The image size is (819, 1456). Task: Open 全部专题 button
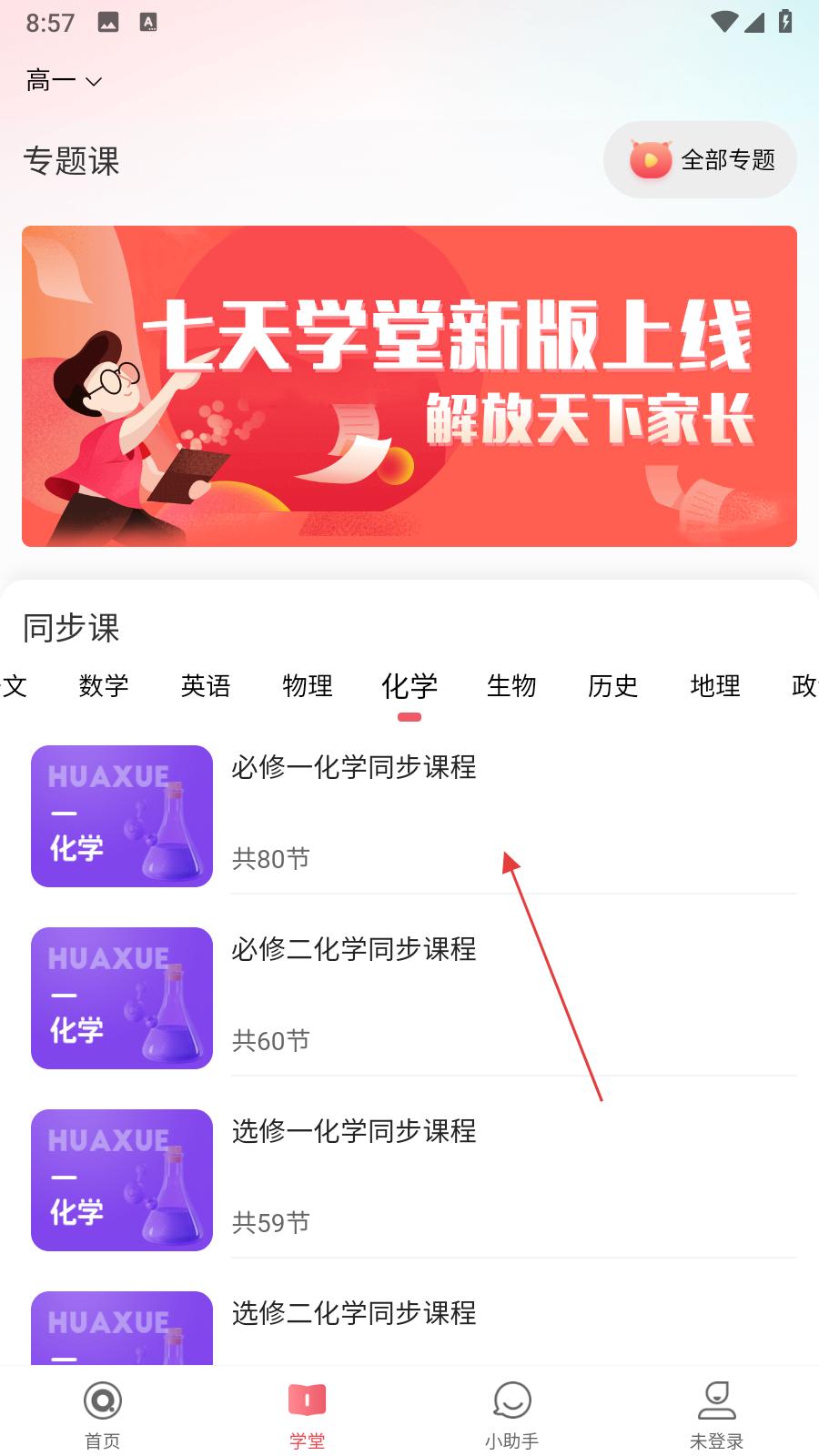pyautogui.click(x=700, y=160)
